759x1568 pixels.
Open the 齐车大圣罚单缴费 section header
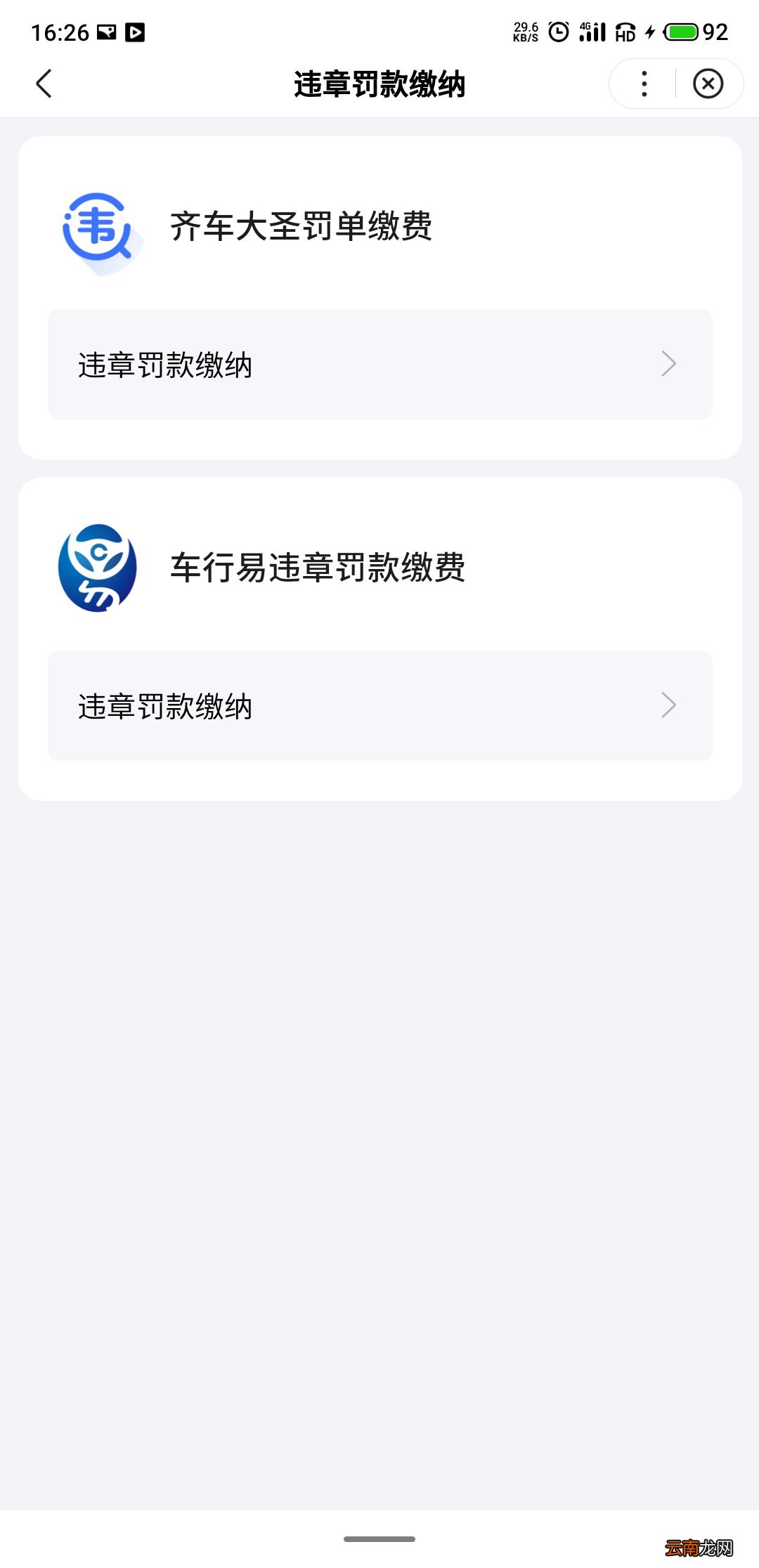pyautogui.click(x=302, y=228)
